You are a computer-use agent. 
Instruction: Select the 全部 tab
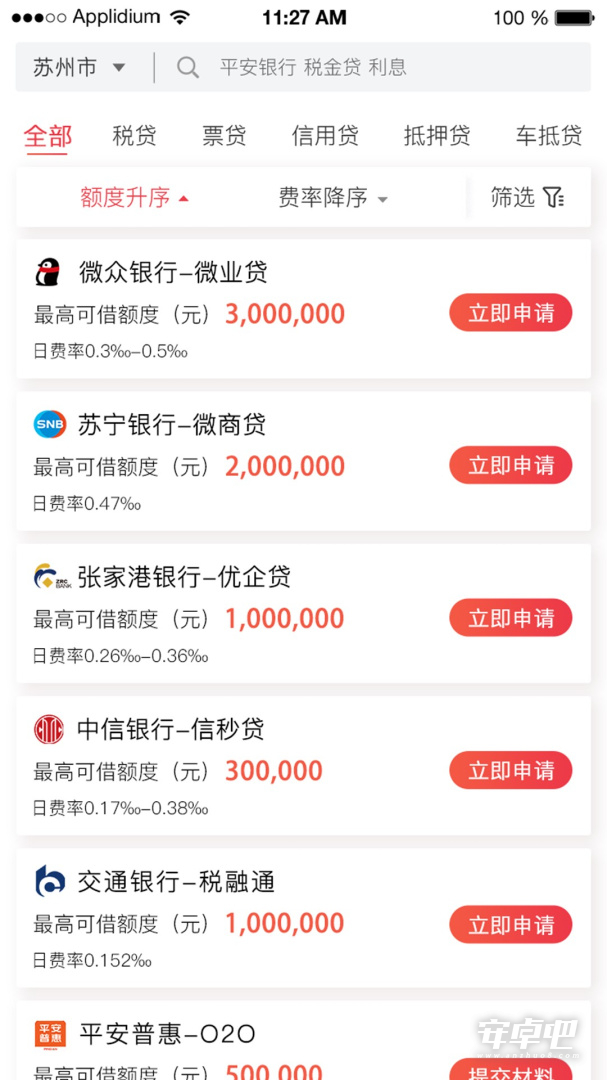pos(48,136)
